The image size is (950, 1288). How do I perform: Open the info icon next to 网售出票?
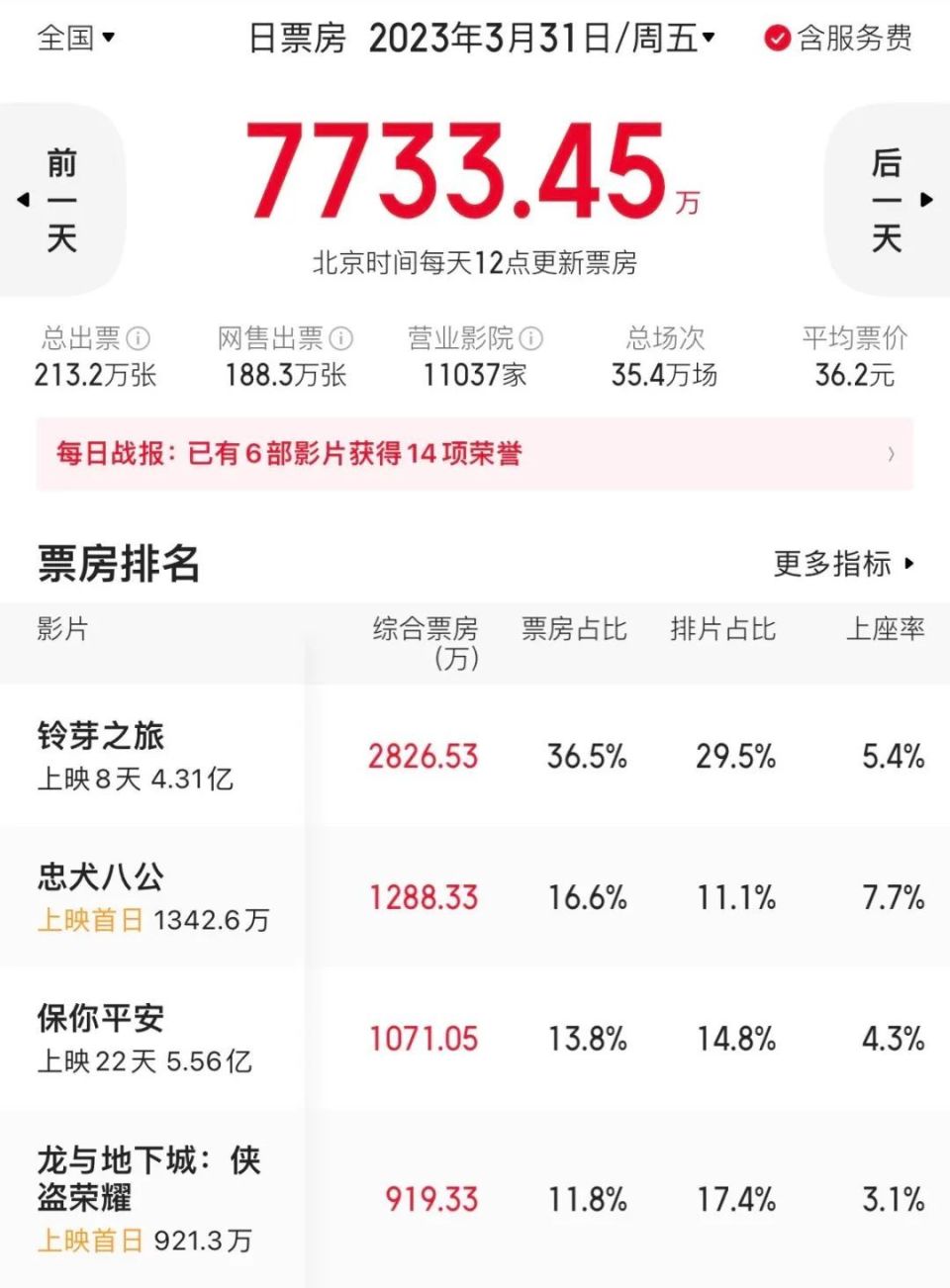342,337
